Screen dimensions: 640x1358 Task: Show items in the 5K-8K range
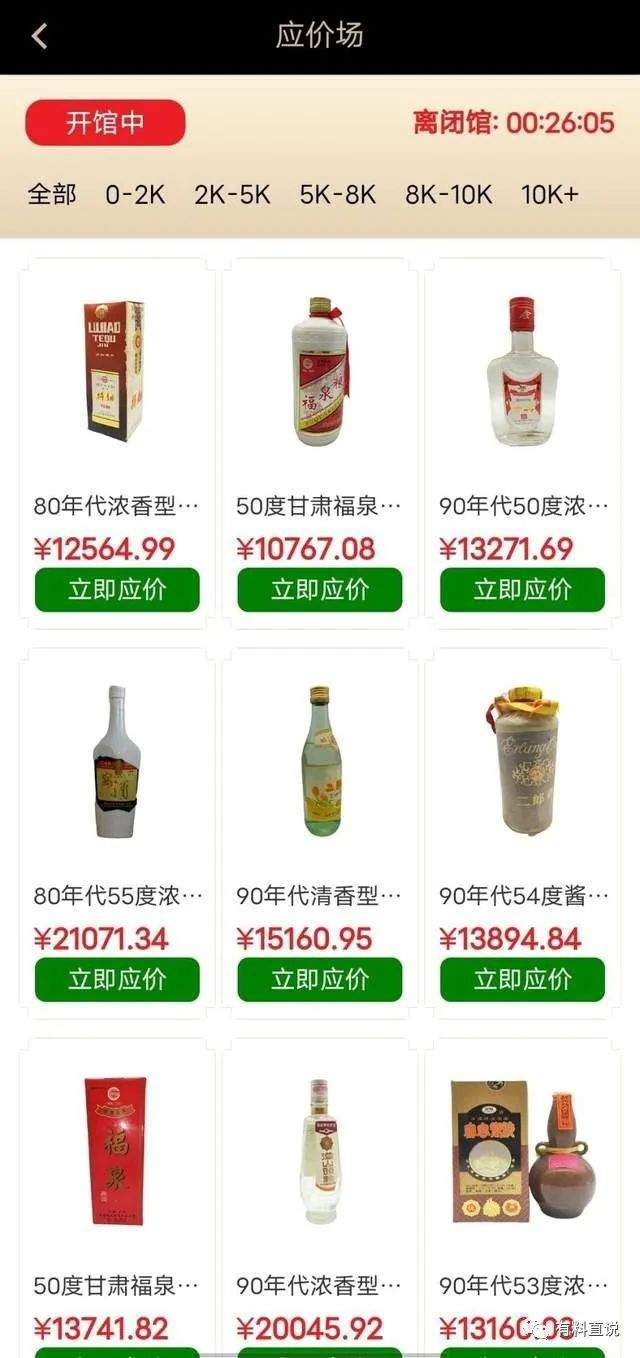338,194
